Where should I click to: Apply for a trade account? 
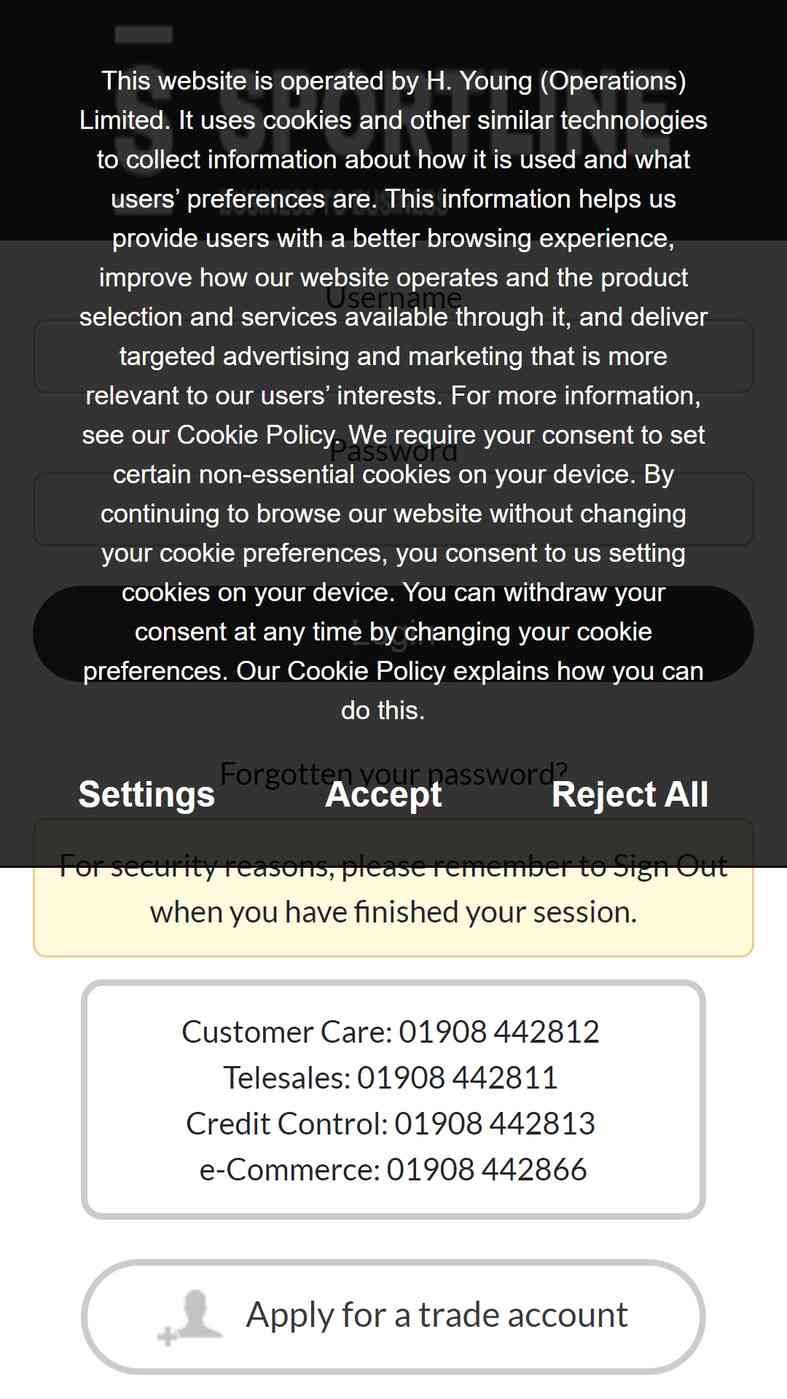(x=393, y=1316)
